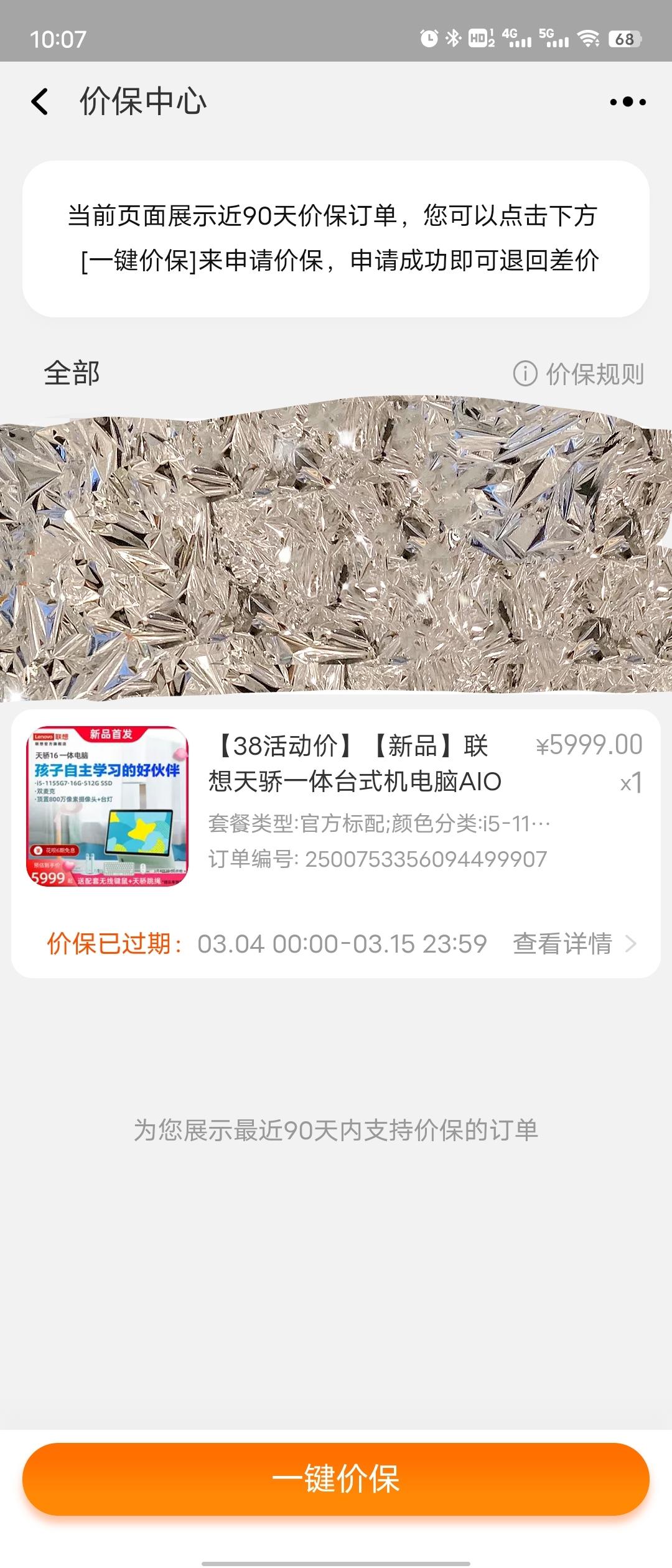Select the 全部 tab
Viewport: 672px width, 1568px height.
pos(72,373)
